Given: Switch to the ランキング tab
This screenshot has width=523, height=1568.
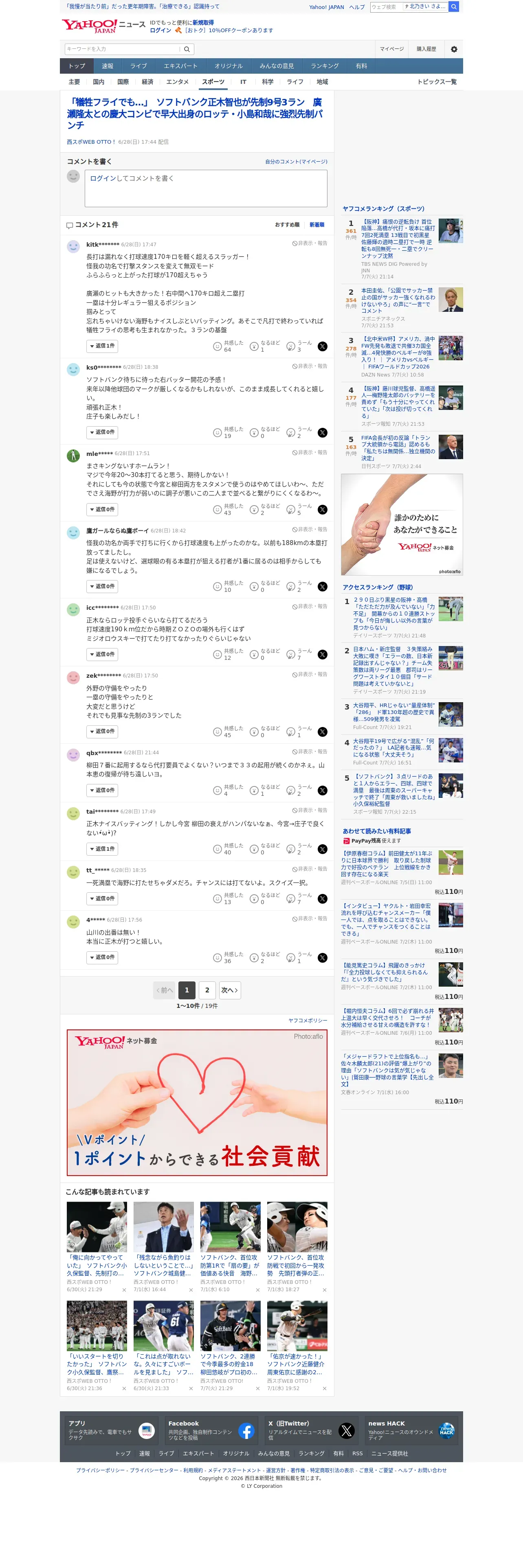Looking at the screenshot, I should tap(325, 66).
